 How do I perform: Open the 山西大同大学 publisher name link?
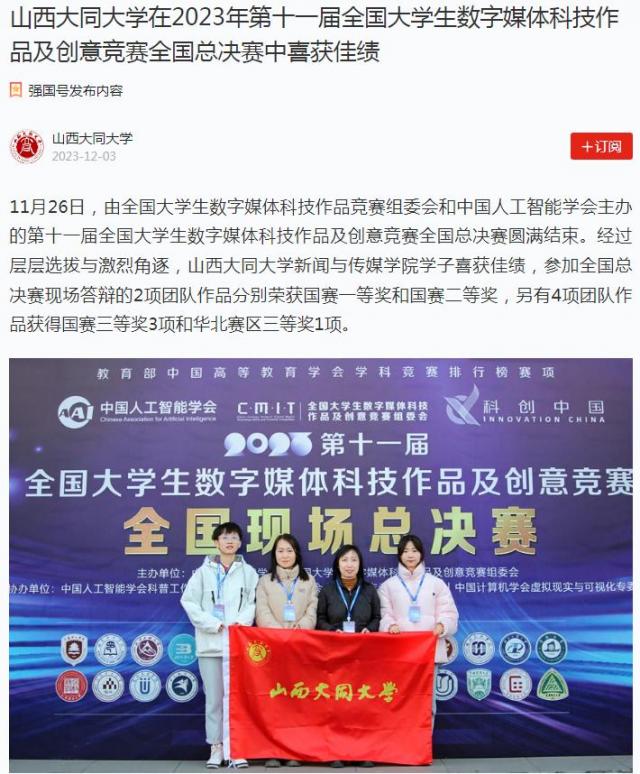92,138
